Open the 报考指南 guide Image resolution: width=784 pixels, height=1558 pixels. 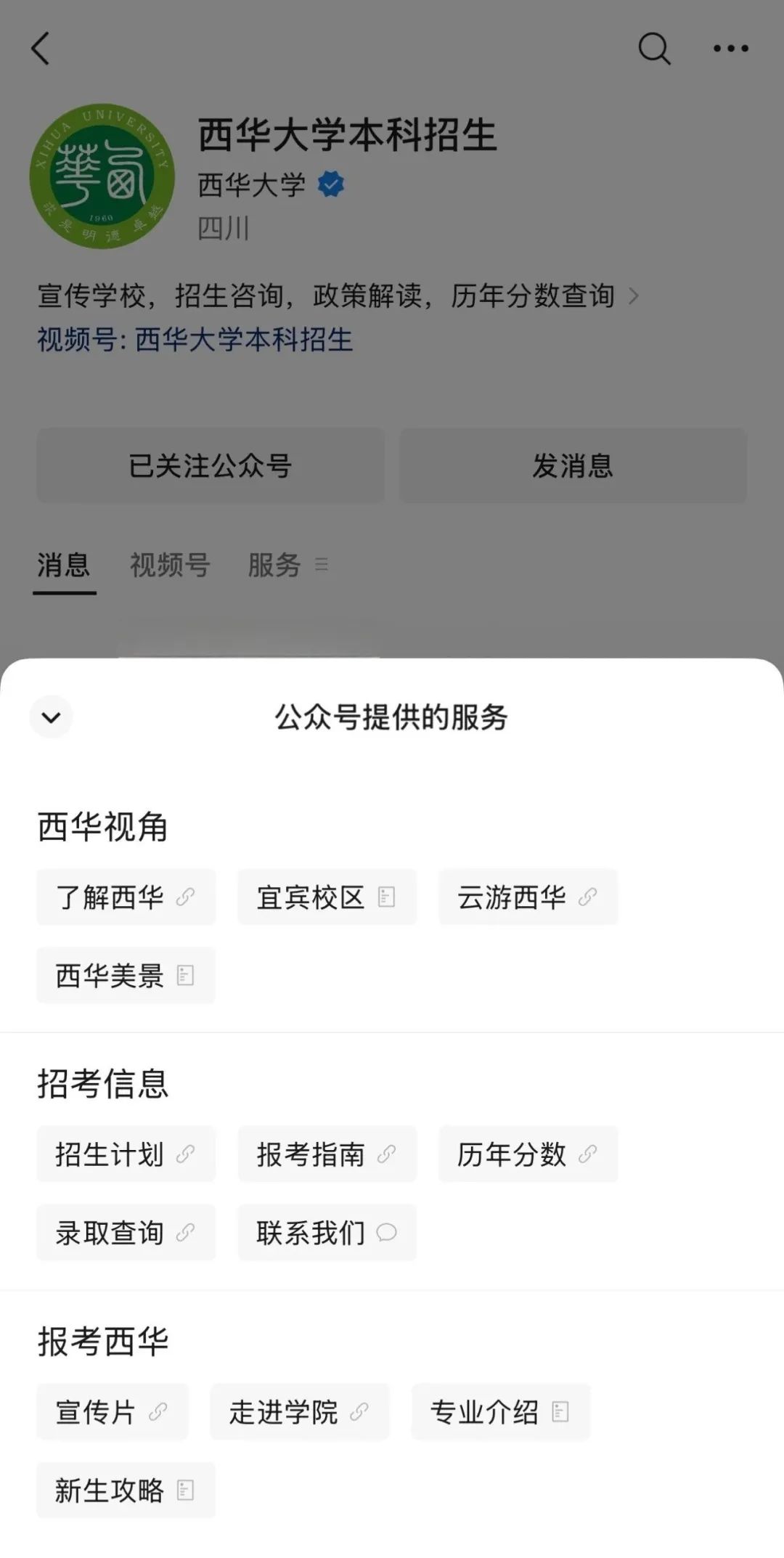point(327,1154)
